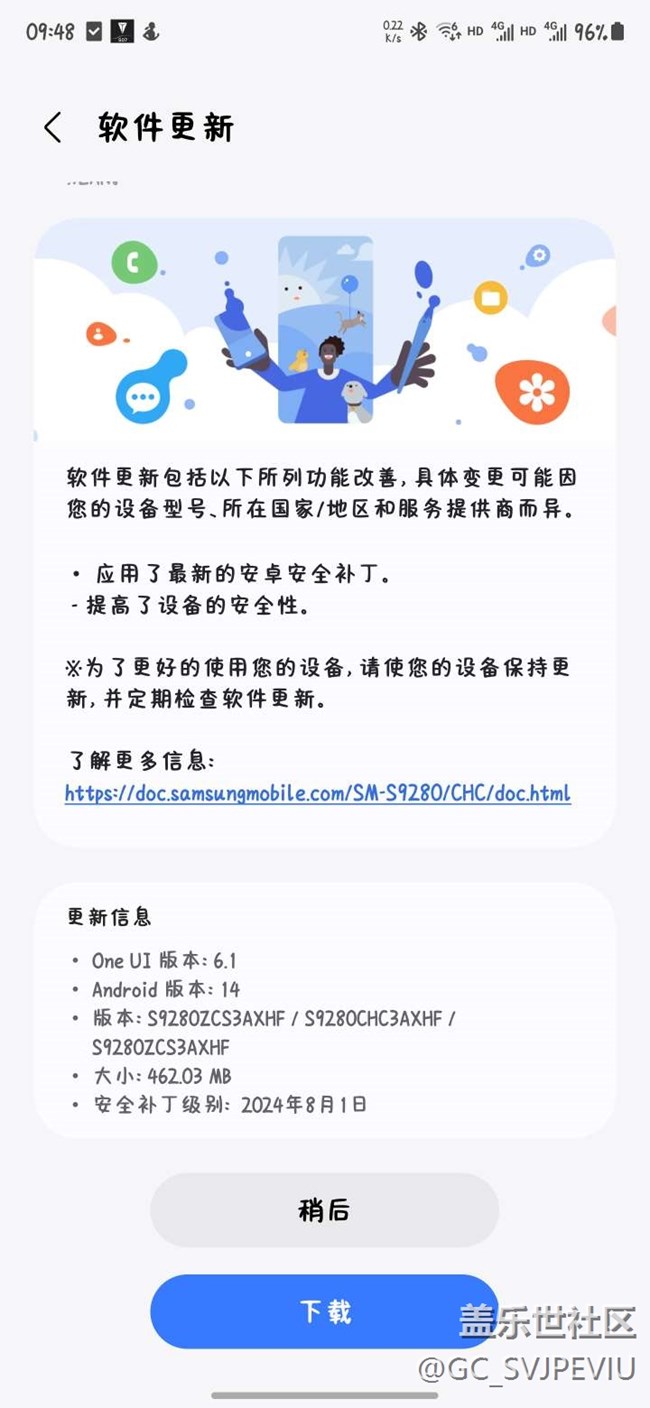Open the doc.samsungmobile.com link
The height and width of the screenshot is (1408, 650).
[x=318, y=794]
